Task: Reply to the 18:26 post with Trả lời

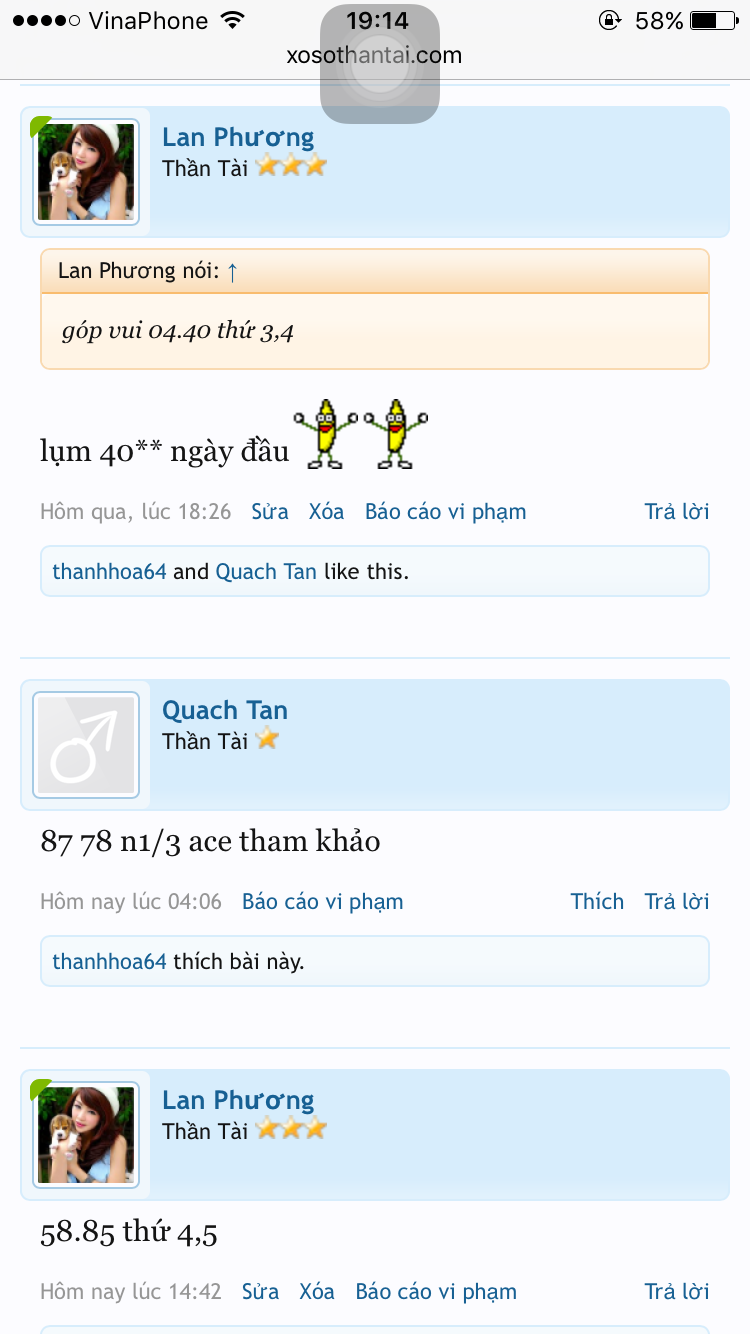Action: pyautogui.click(x=676, y=512)
